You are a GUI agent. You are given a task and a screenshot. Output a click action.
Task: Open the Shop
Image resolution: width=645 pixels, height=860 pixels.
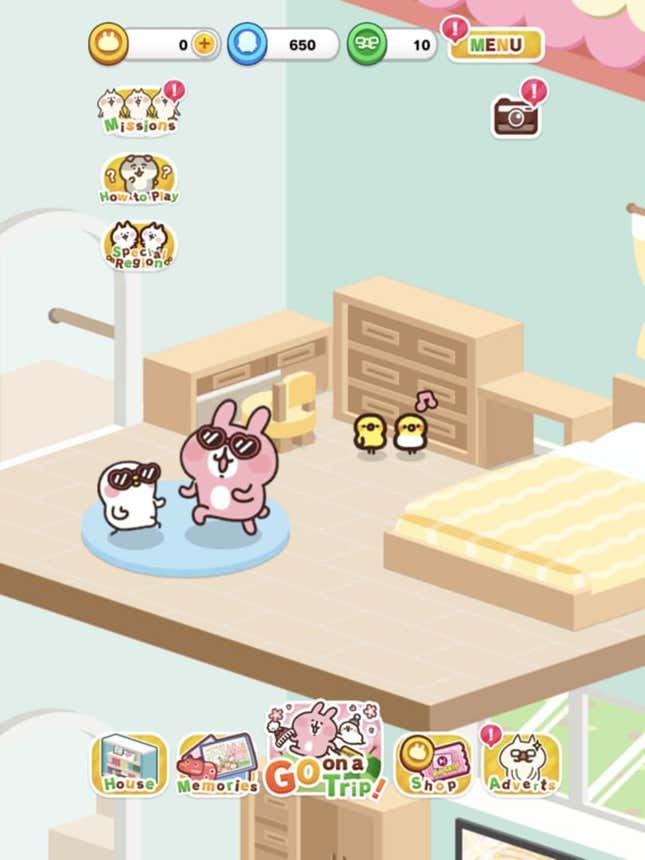[x=432, y=765]
